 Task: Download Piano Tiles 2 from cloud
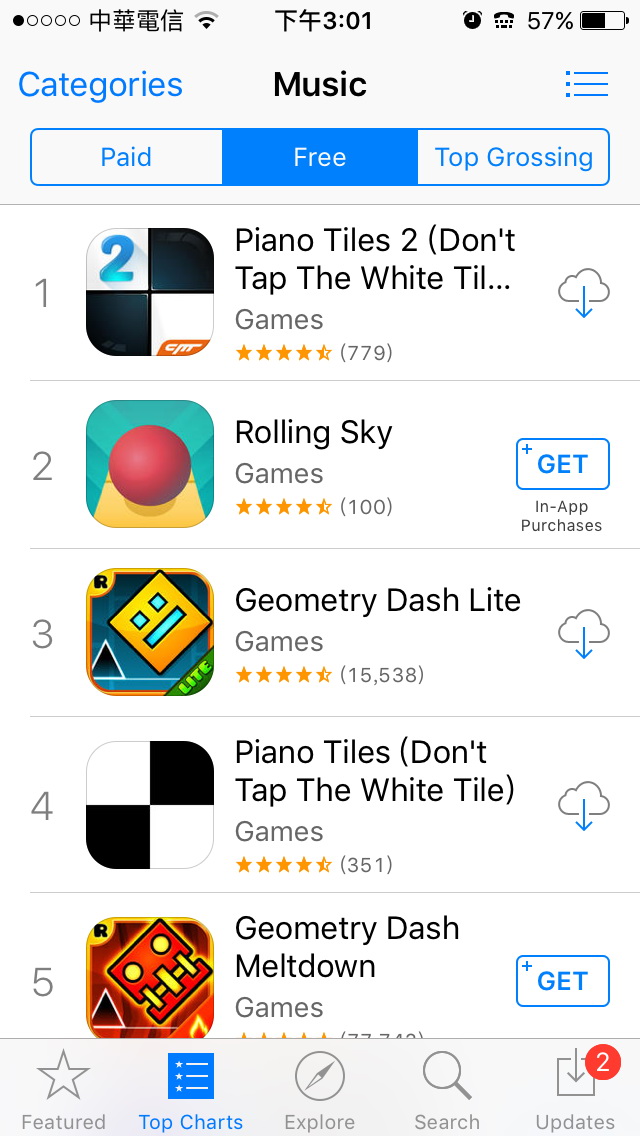coord(583,293)
